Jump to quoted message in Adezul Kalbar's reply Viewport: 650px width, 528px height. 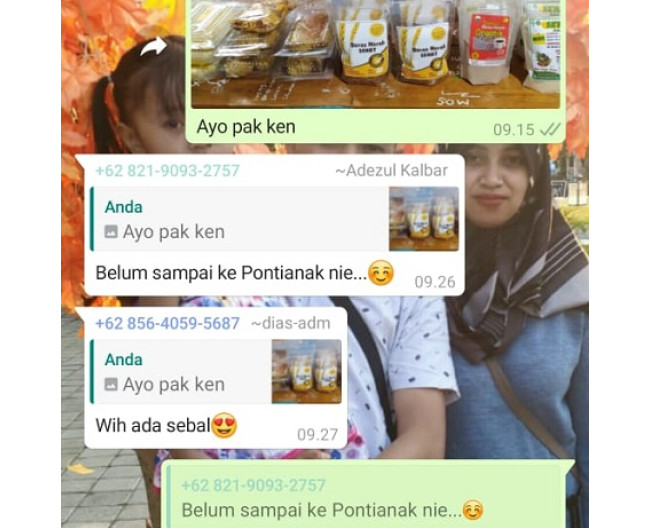[x=273, y=219]
